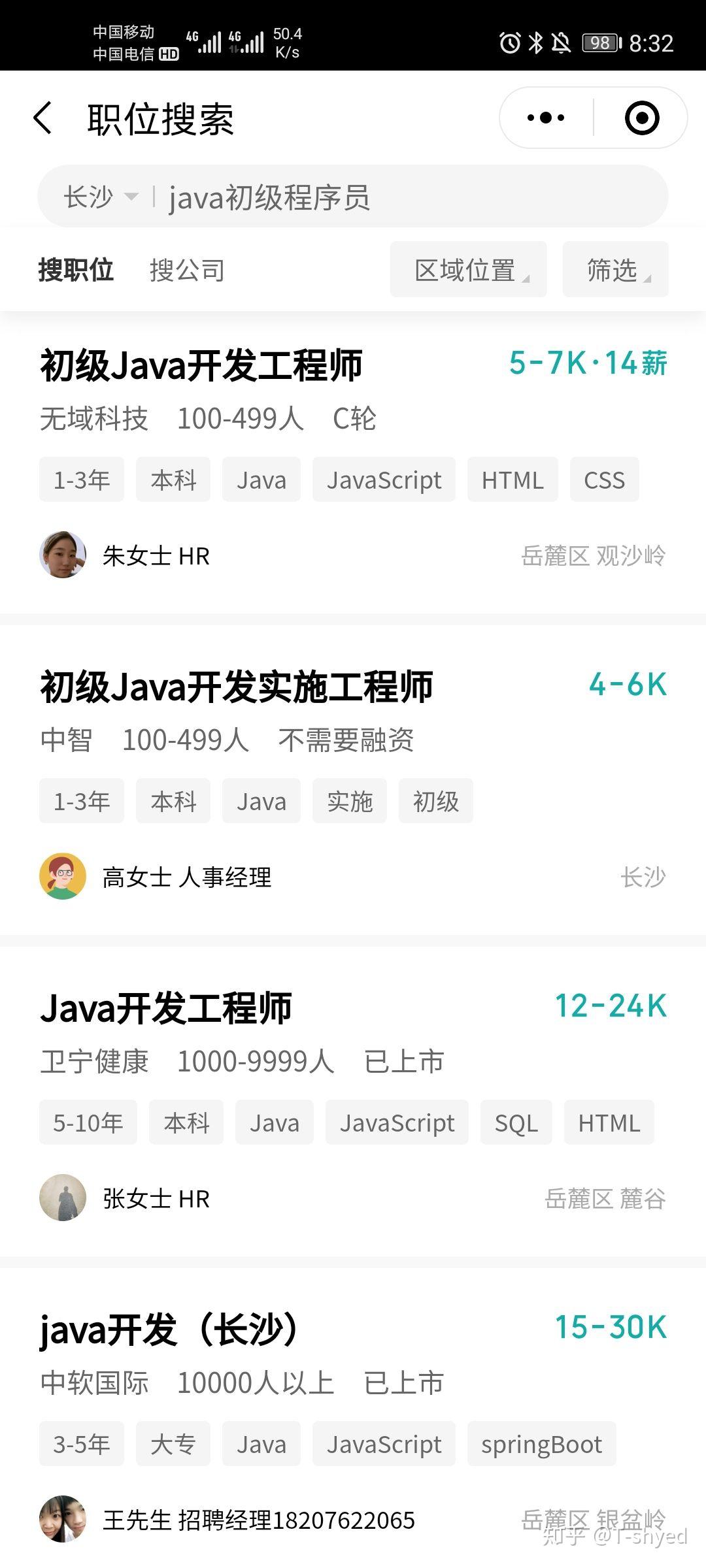Switch to the 搜公司 tab
Image resolution: width=706 pixels, height=1568 pixels.
187,270
